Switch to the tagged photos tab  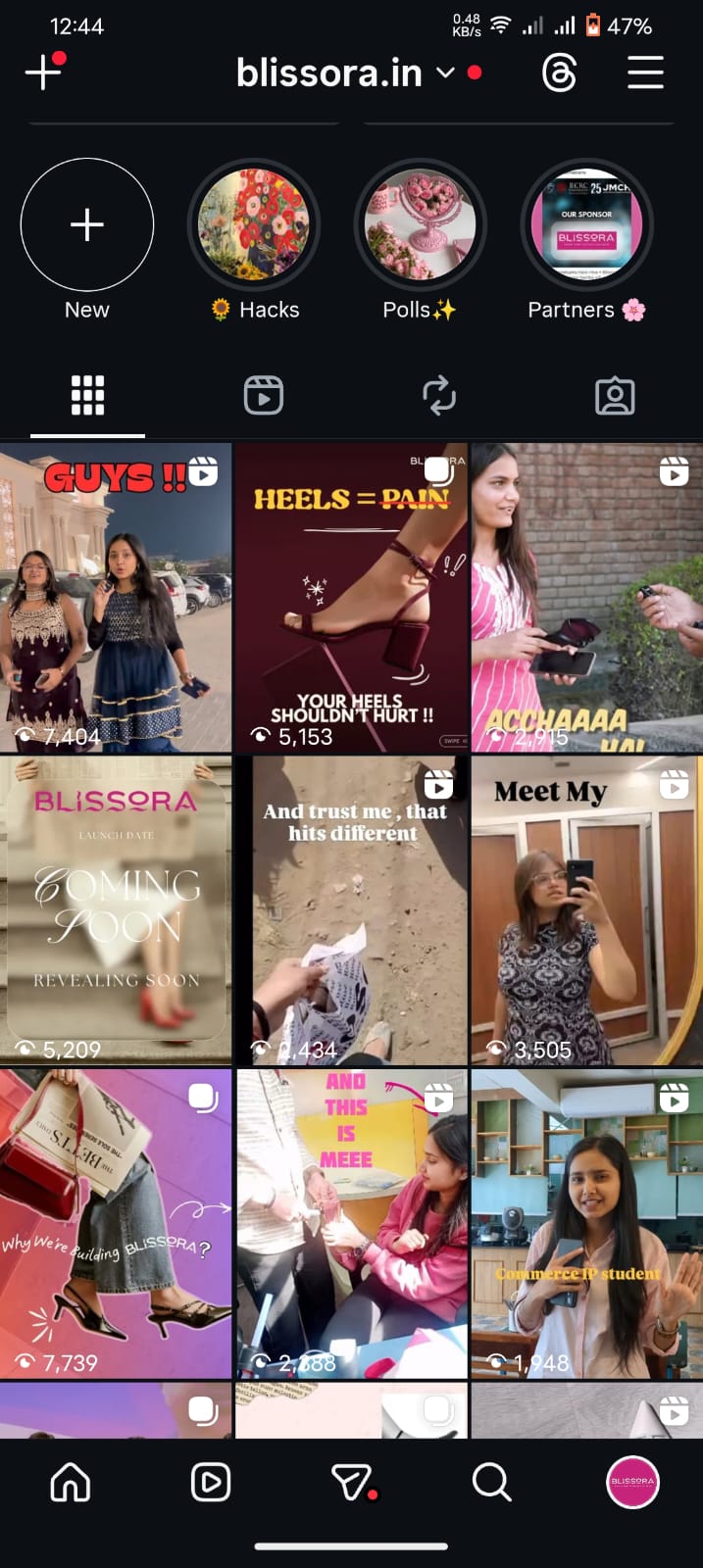(615, 396)
